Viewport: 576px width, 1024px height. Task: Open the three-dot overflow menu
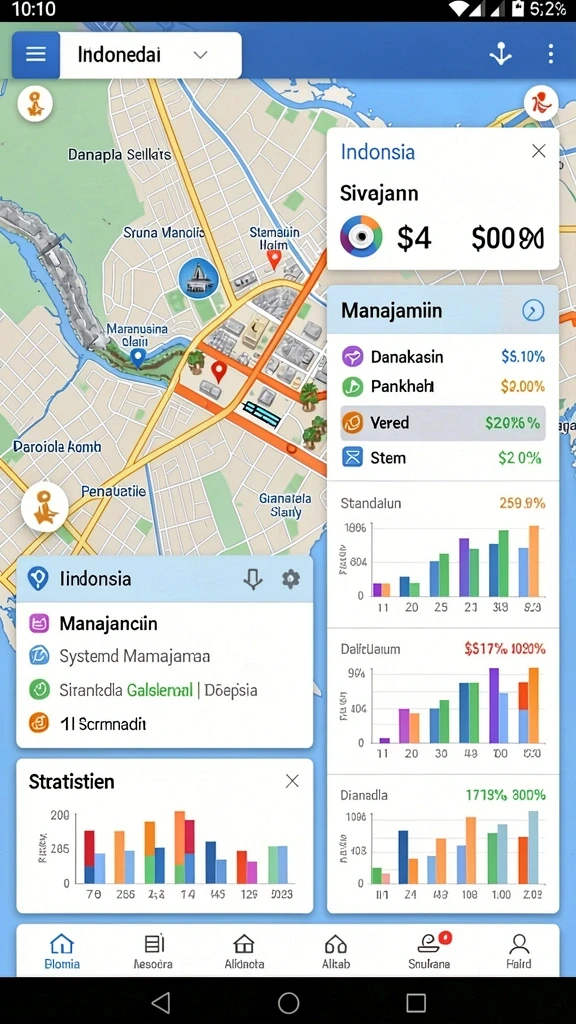[551, 54]
